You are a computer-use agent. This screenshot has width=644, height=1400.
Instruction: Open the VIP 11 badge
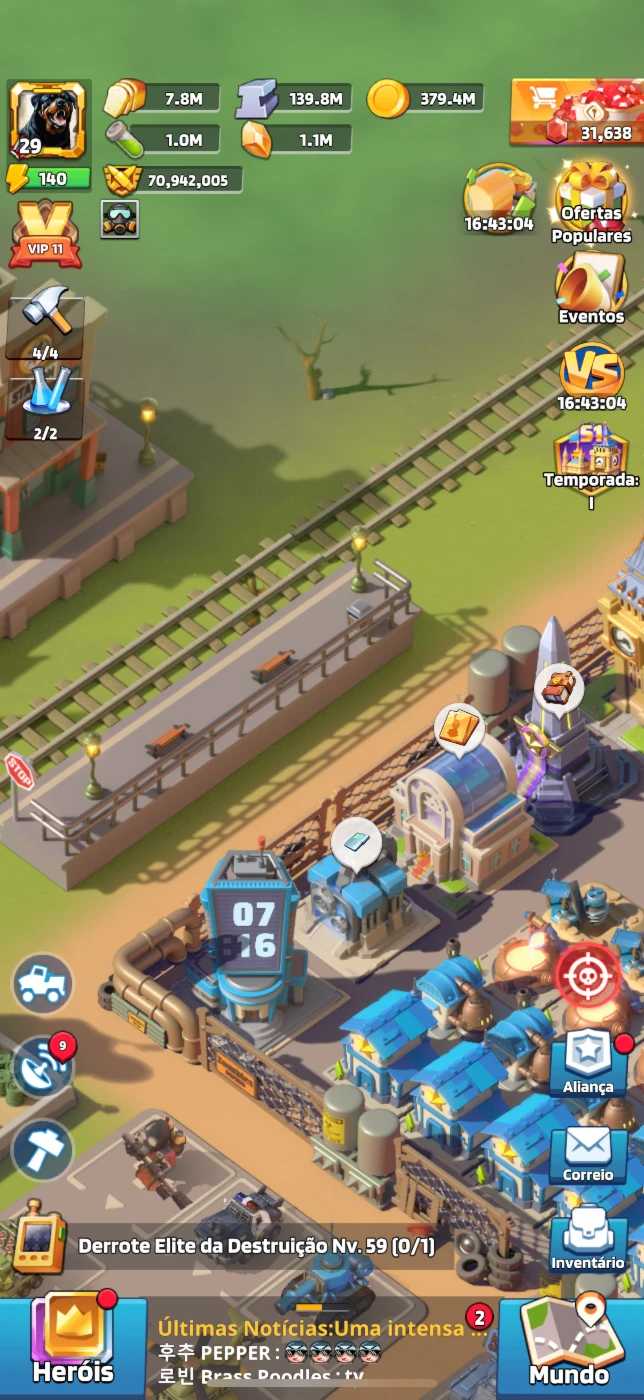(x=46, y=233)
